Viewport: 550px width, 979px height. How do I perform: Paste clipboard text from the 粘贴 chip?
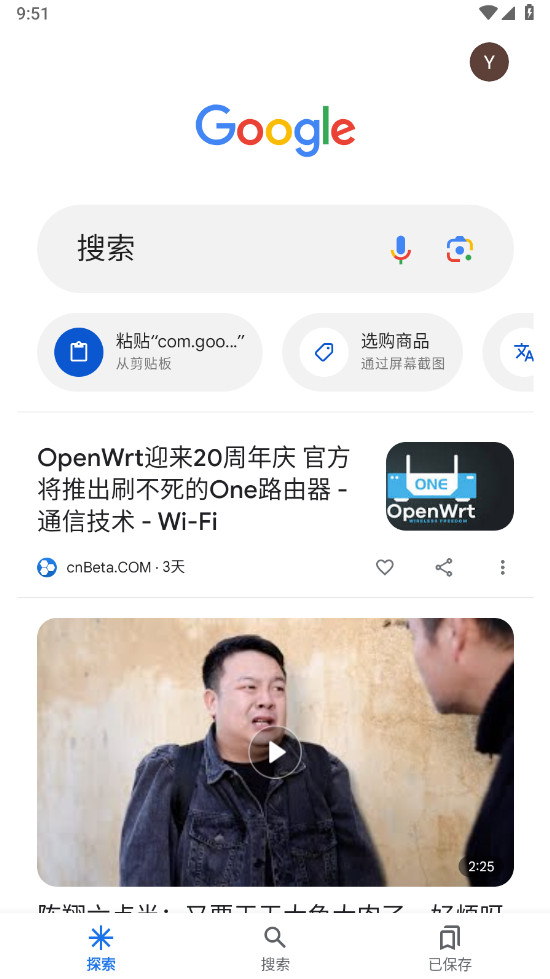[x=150, y=352]
